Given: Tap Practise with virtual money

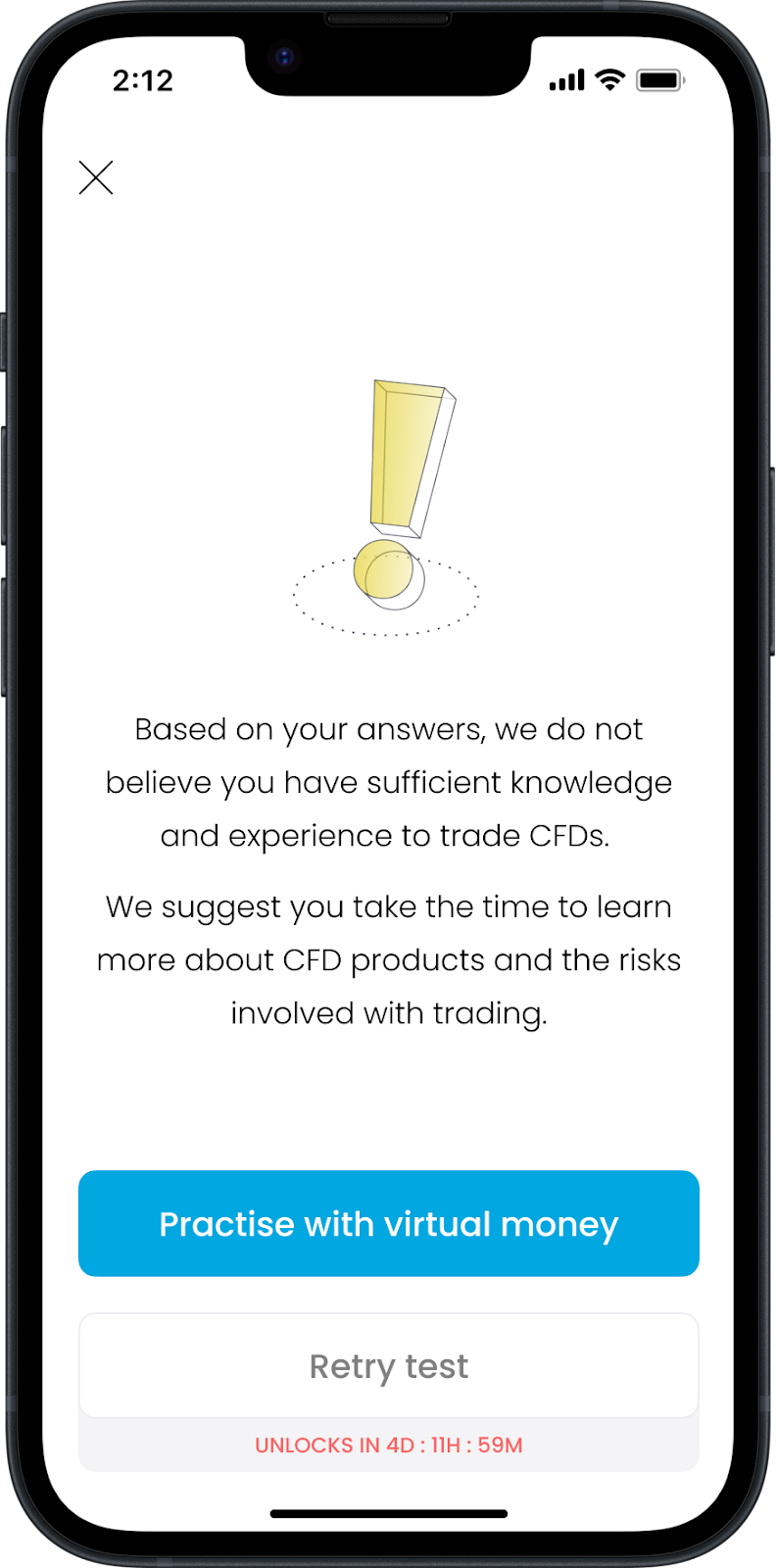Looking at the screenshot, I should coord(389,1223).
